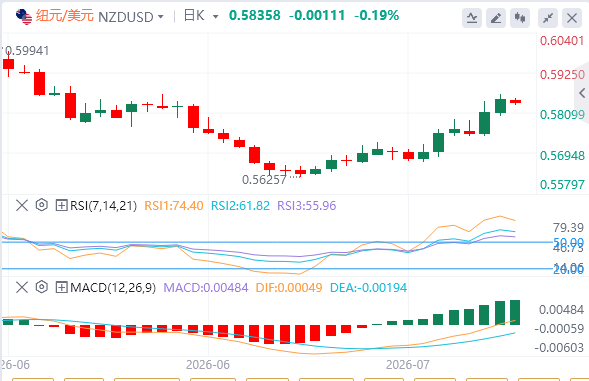The width and height of the screenshot is (589, 381).
Task: Open MACD indicator settings
Action: click(42, 287)
